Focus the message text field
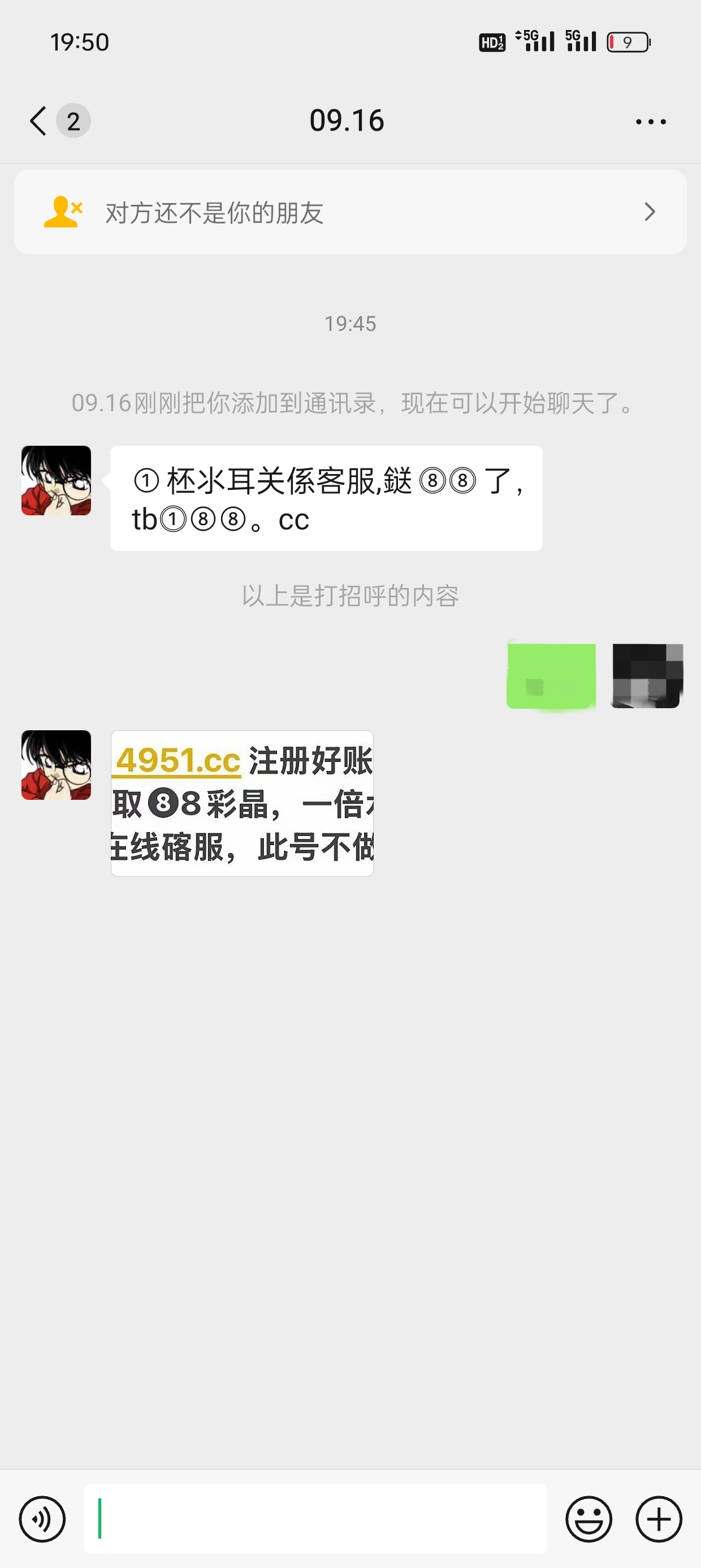The height and width of the screenshot is (1568, 701). (x=314, y=1519)
